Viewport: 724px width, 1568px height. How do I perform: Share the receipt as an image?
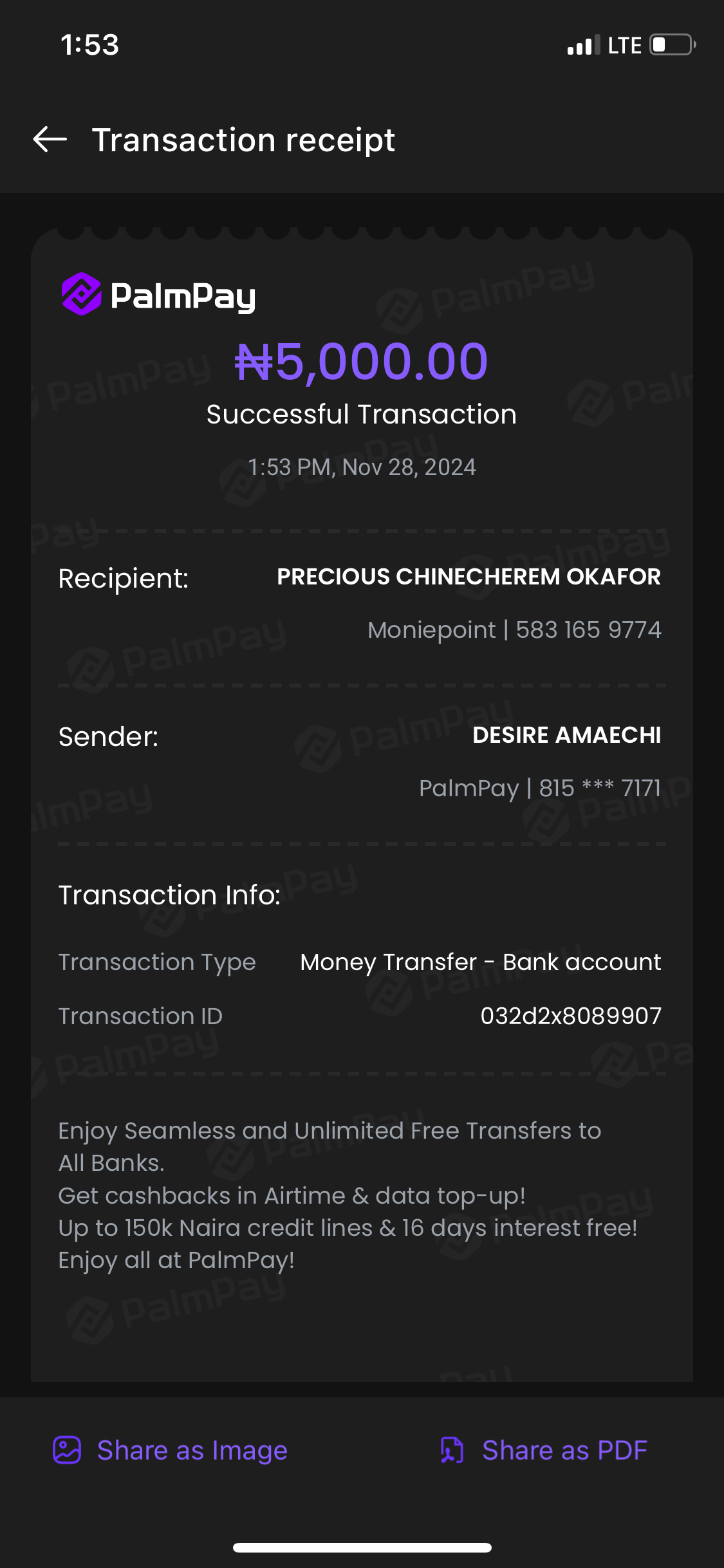click(x=171, y=1450)
